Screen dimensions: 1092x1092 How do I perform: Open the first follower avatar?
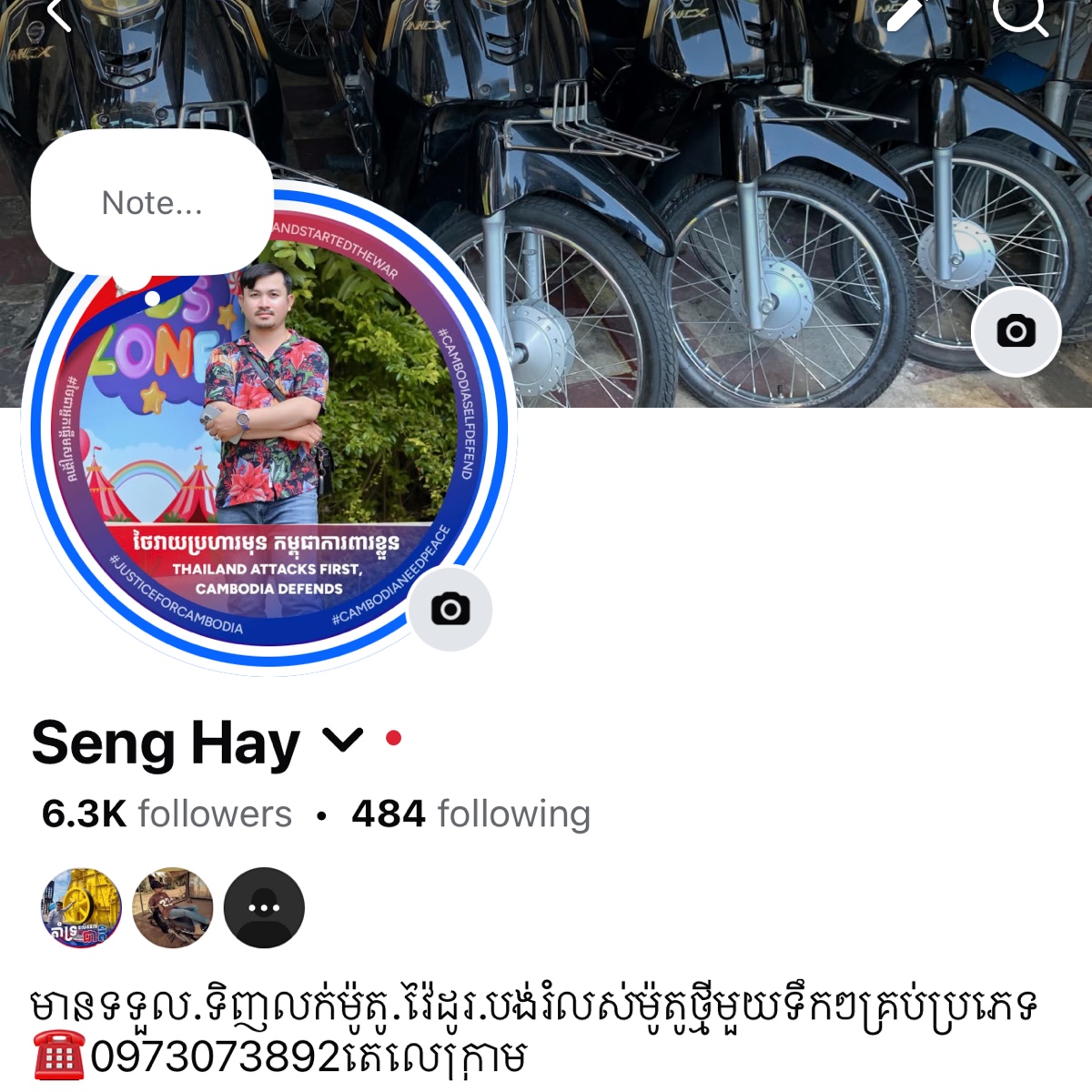[82, 907]
